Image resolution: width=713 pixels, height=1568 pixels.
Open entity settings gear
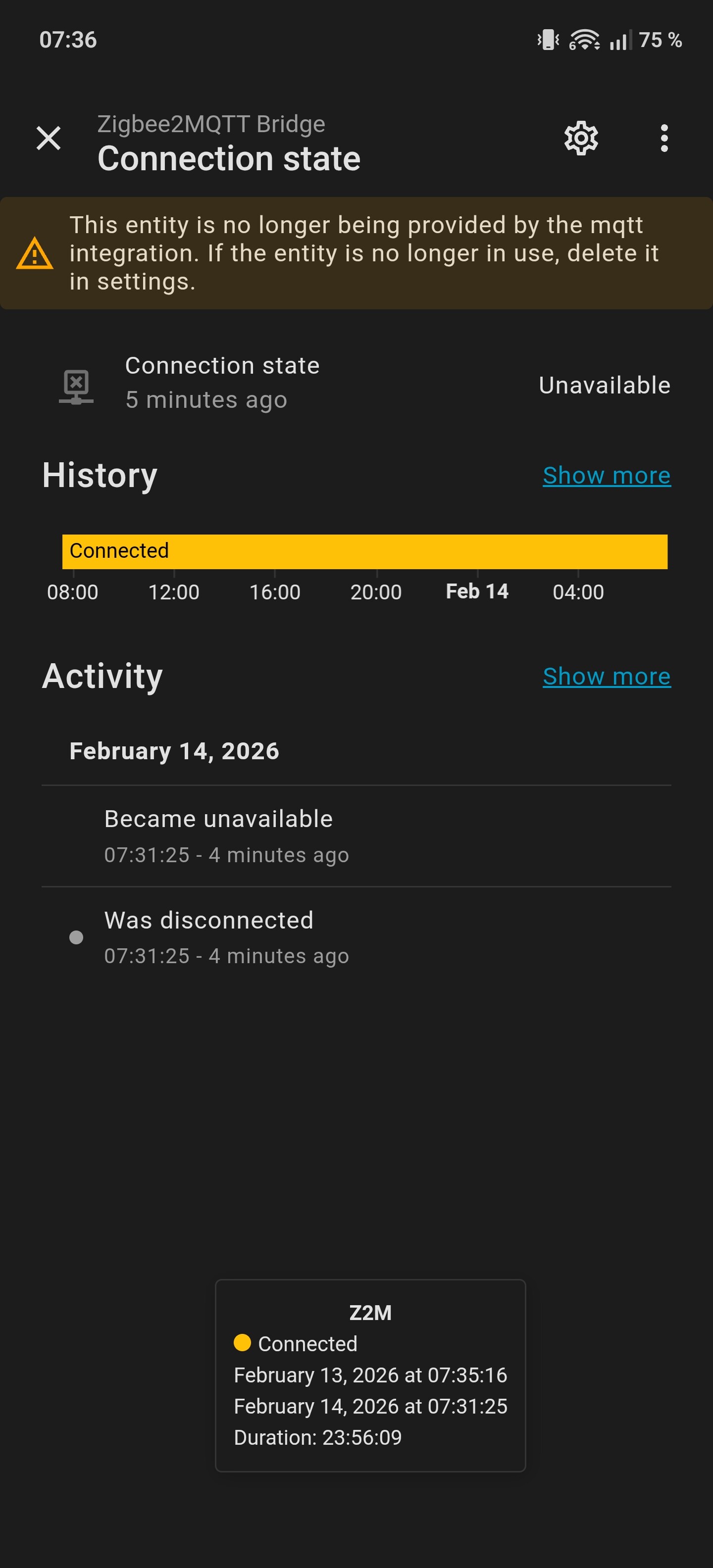581,138
